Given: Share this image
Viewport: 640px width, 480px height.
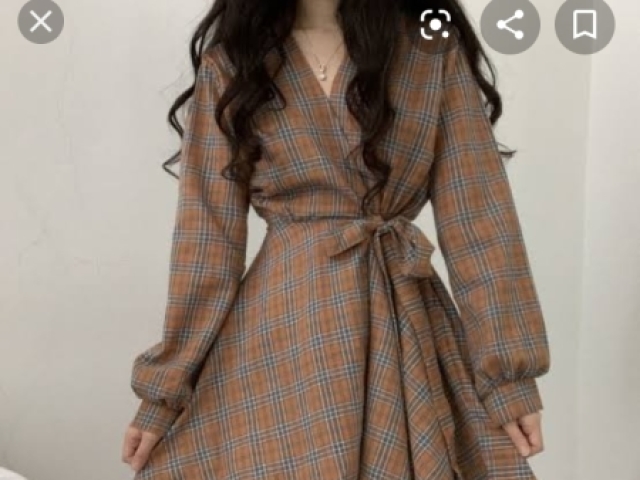Looking at the screenshot, I should 510,25.
